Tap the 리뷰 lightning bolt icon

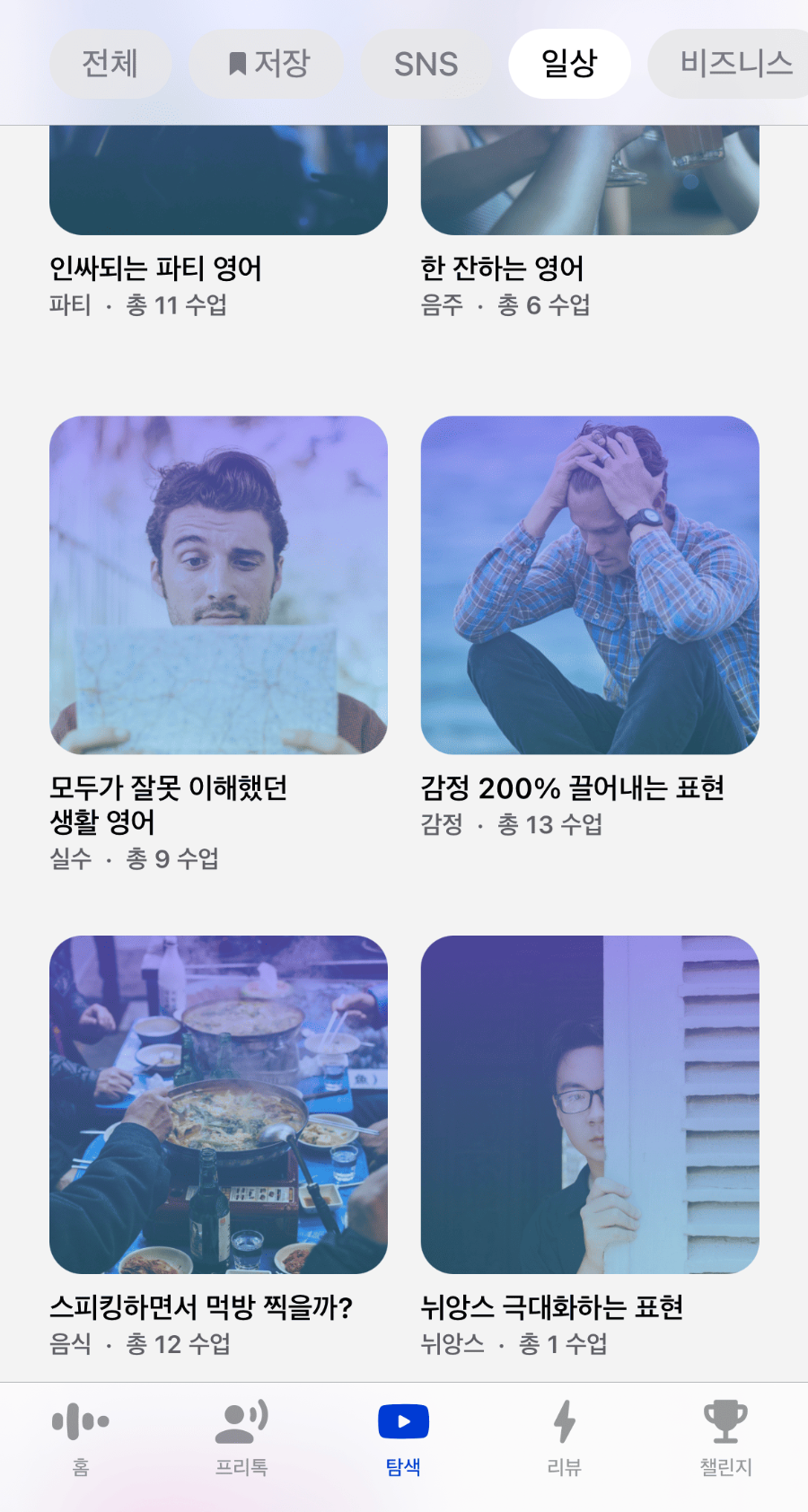(564, 1421)
